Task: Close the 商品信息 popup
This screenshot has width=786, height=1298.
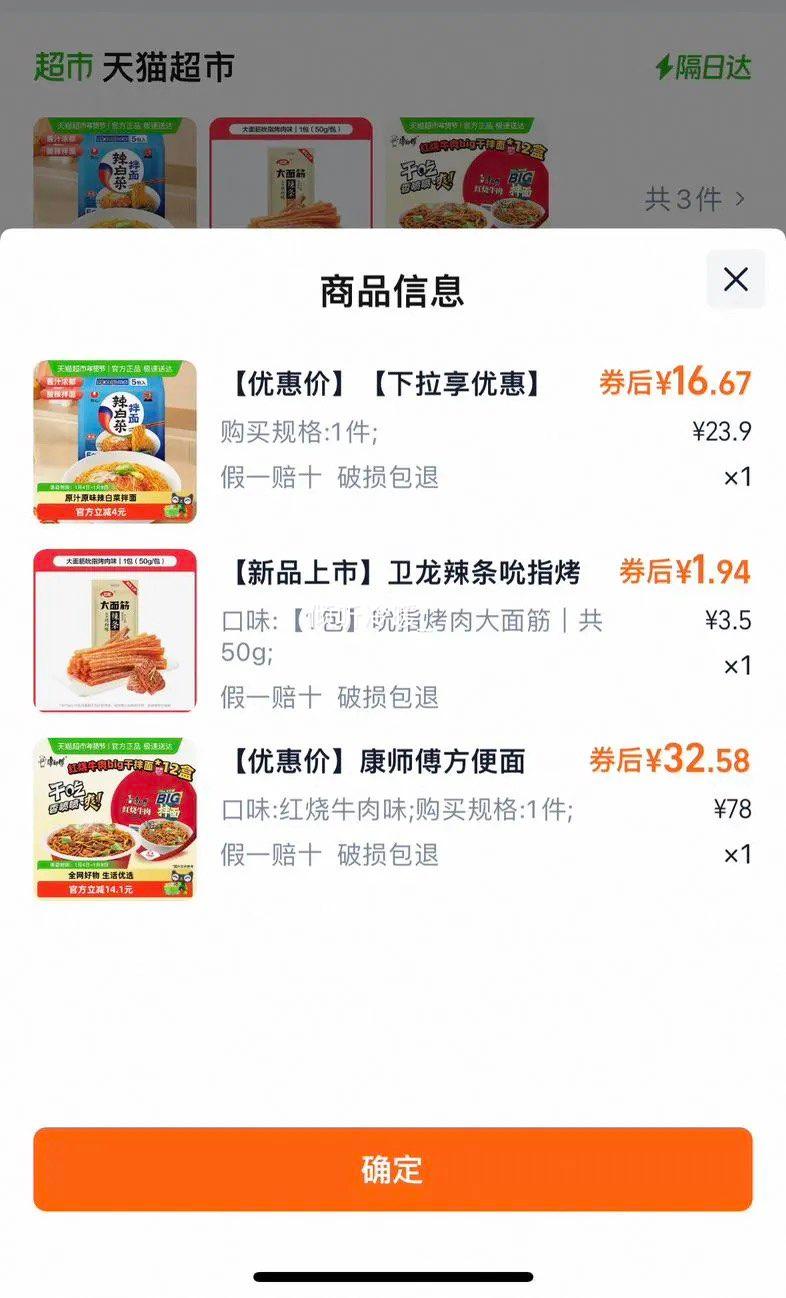Action: [x=735, y=279]
